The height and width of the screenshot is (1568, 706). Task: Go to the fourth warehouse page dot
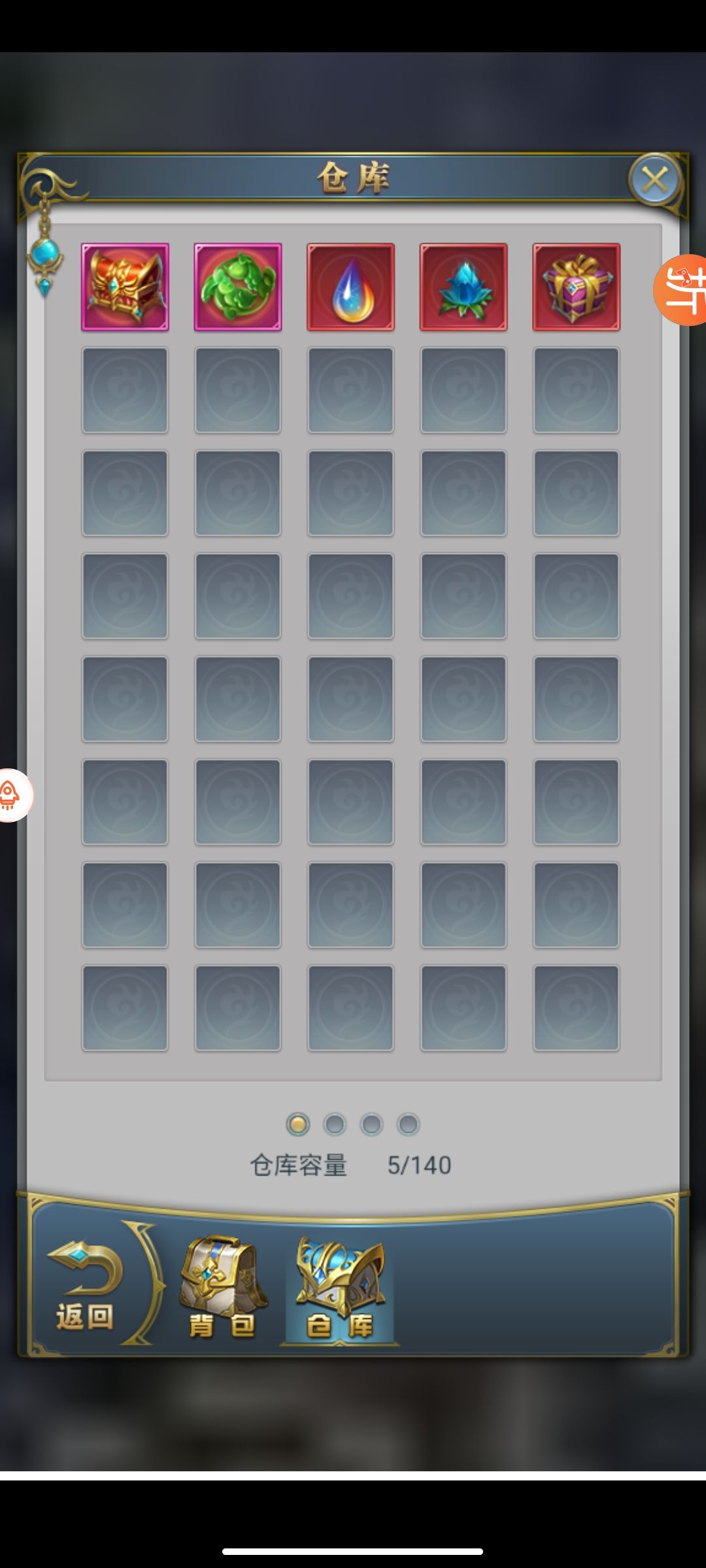click(409, 1124)
